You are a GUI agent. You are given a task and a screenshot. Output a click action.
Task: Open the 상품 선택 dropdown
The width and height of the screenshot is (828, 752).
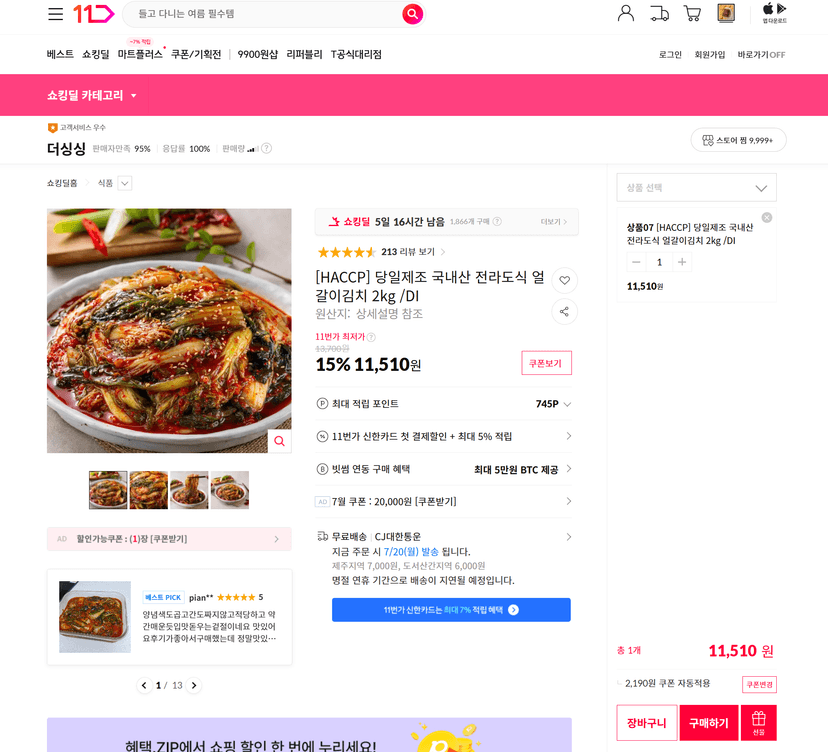(x=697, y=187)
